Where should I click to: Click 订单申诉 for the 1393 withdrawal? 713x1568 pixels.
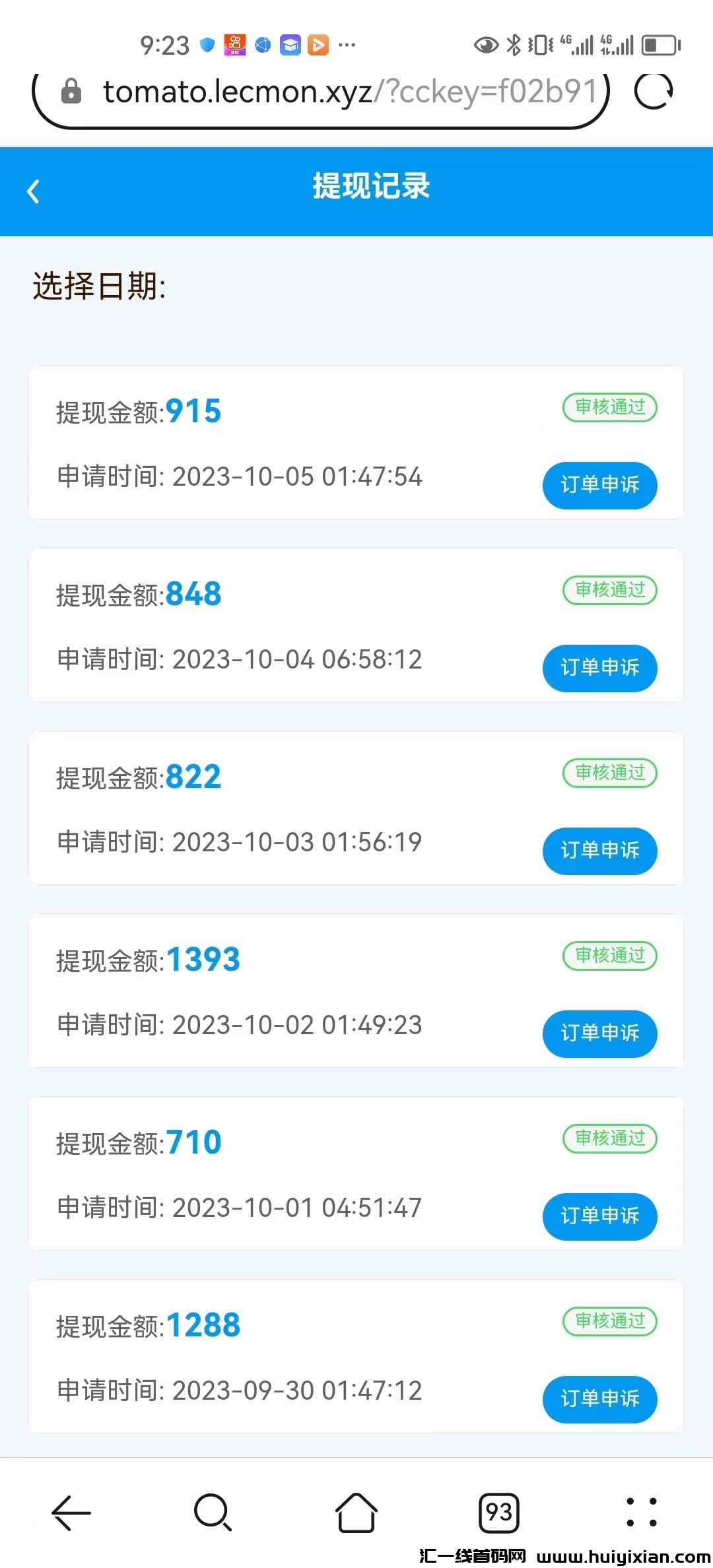(599, 1034)
